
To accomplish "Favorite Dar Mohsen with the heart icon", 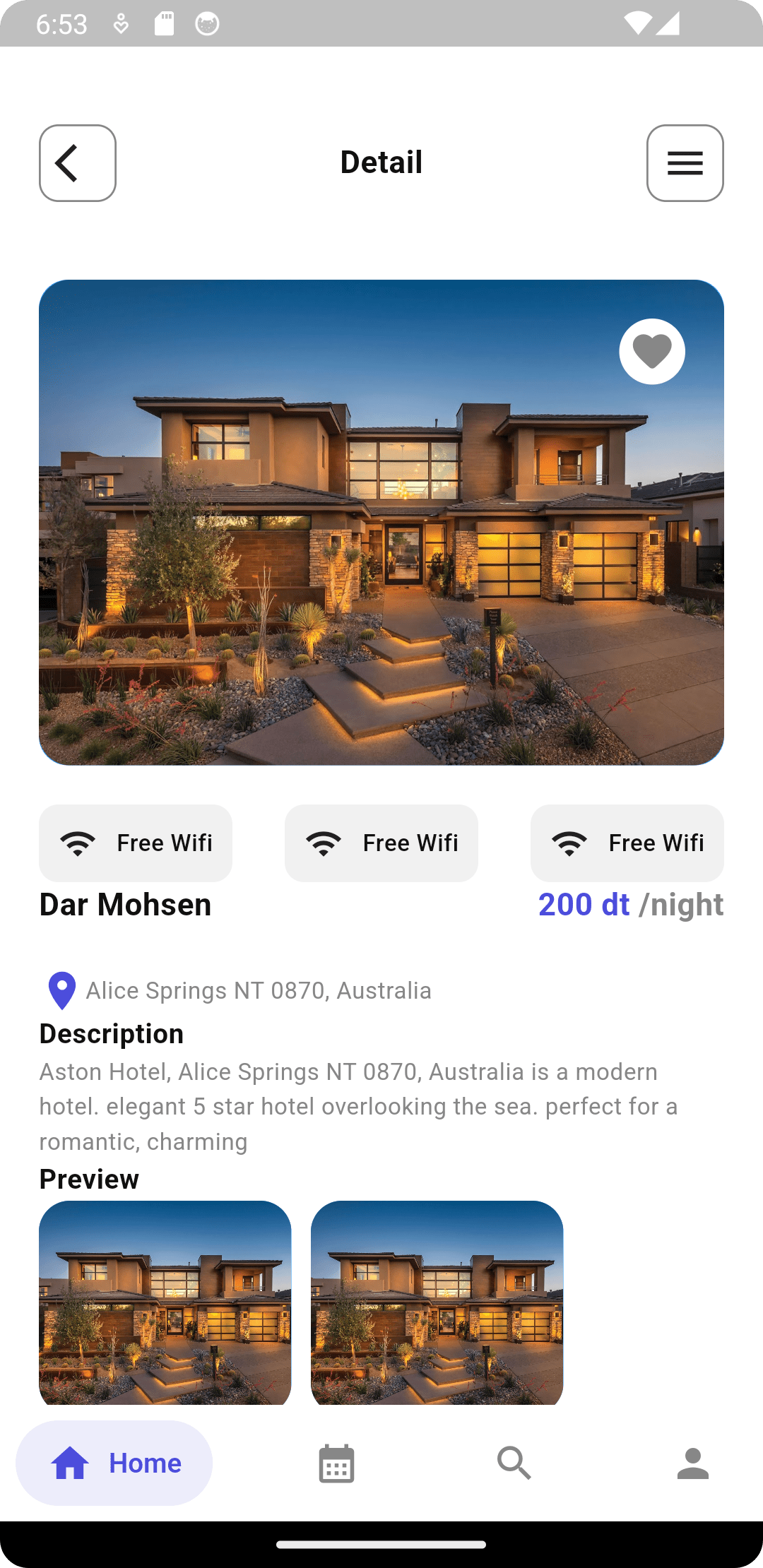I will click(x=652, y=352).
